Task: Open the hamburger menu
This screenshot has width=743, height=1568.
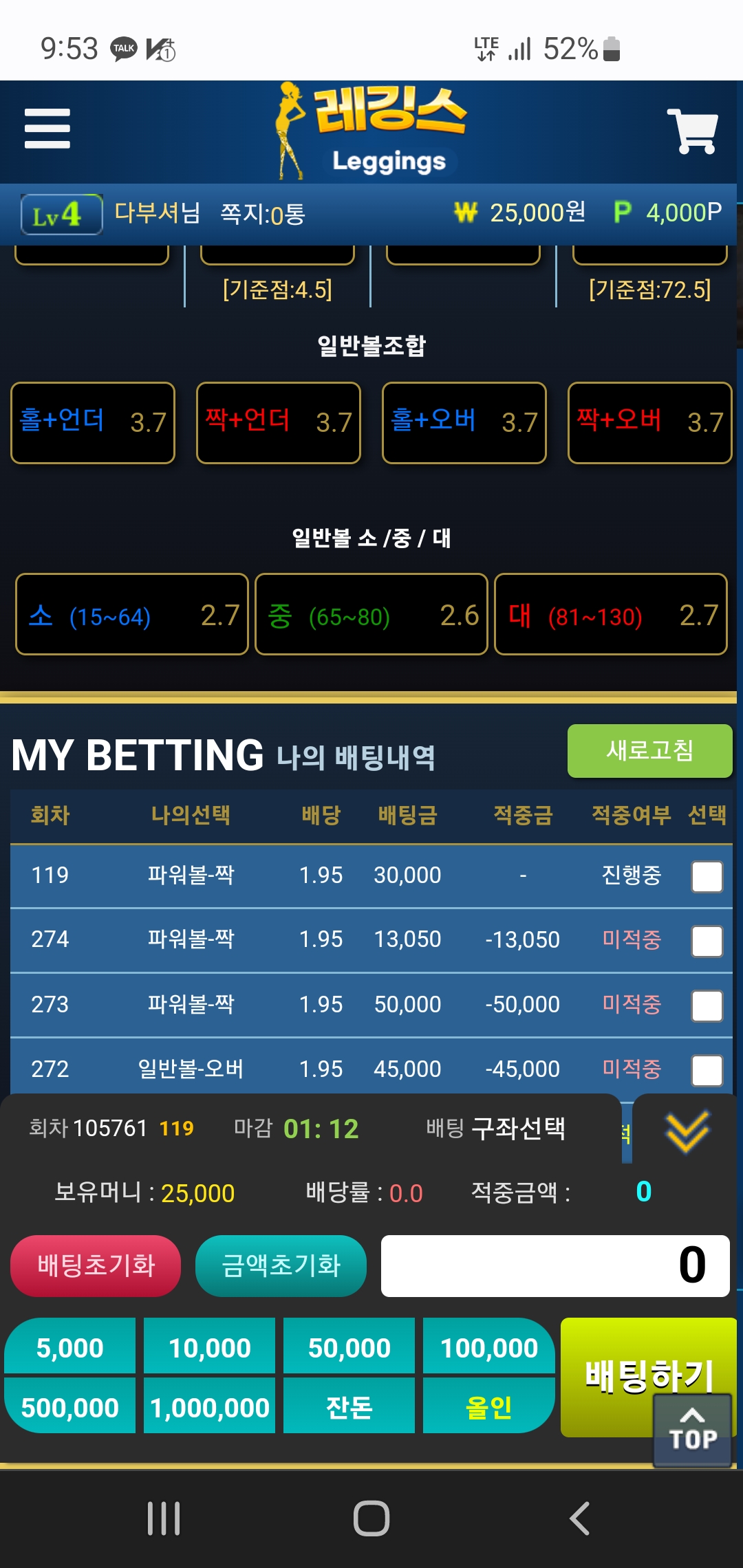Action: (x=47, y=129)
